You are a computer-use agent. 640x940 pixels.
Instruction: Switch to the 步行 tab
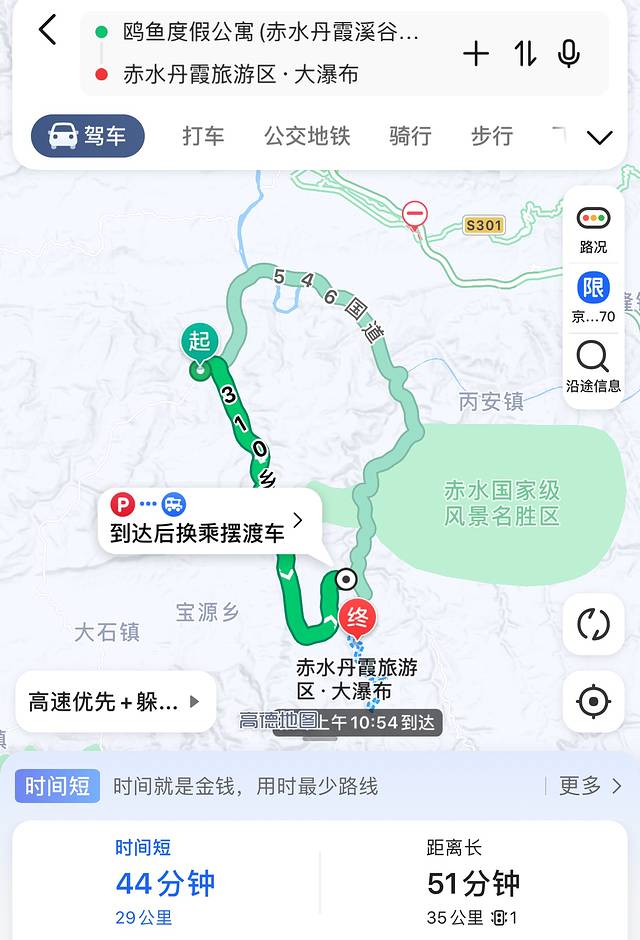pyautogui.click(x=492, y=136)
